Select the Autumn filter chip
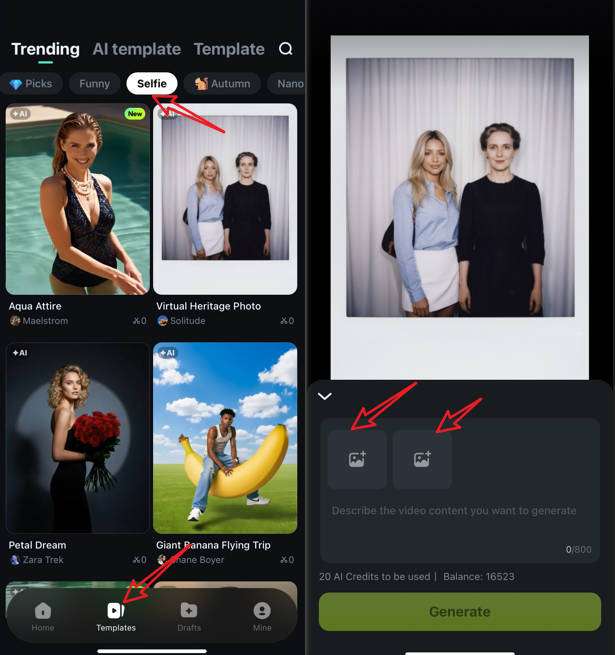This screenshot has width=615, height=655. [222, 84]
